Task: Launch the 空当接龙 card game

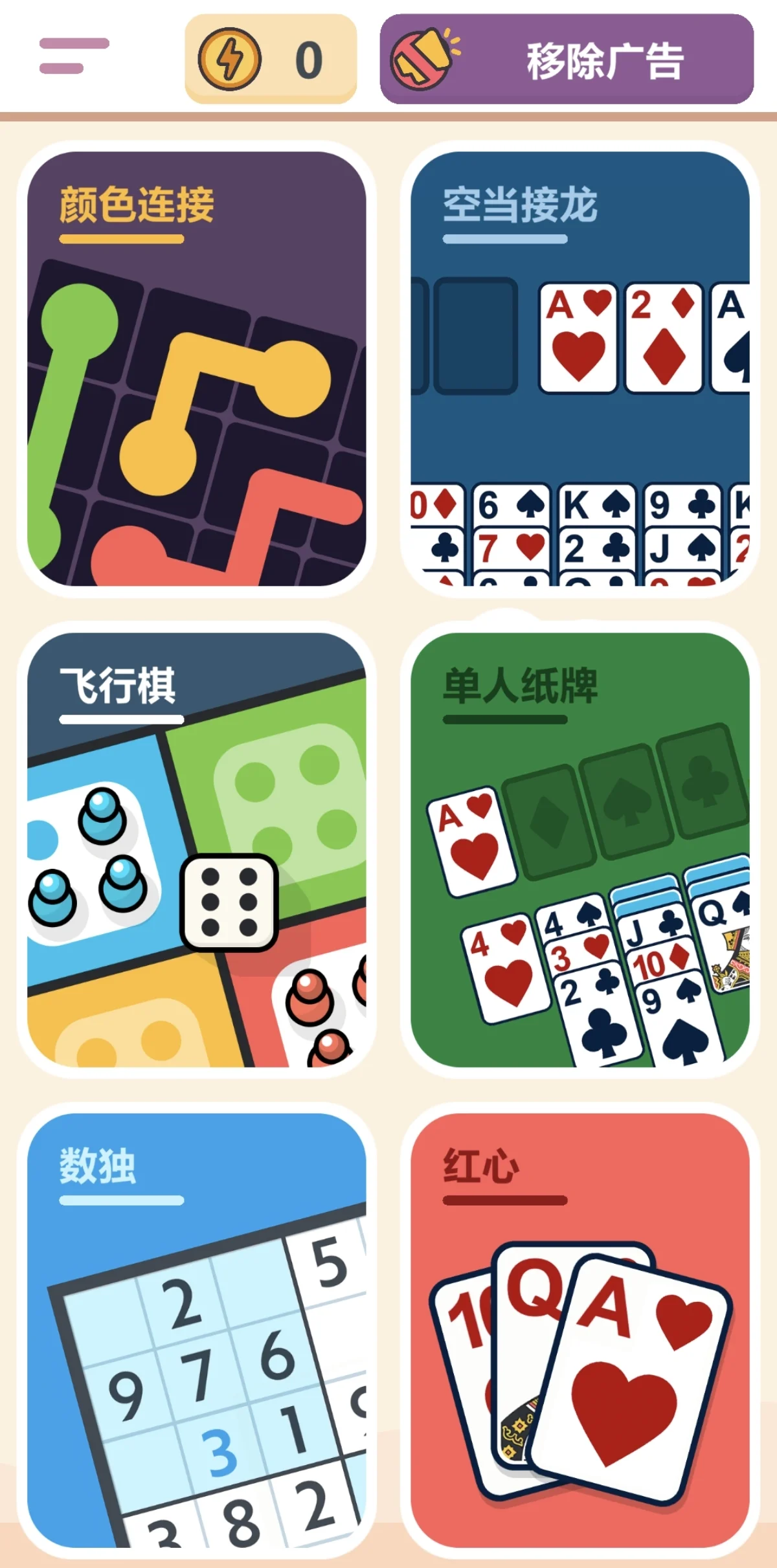Action: point(580,369)
